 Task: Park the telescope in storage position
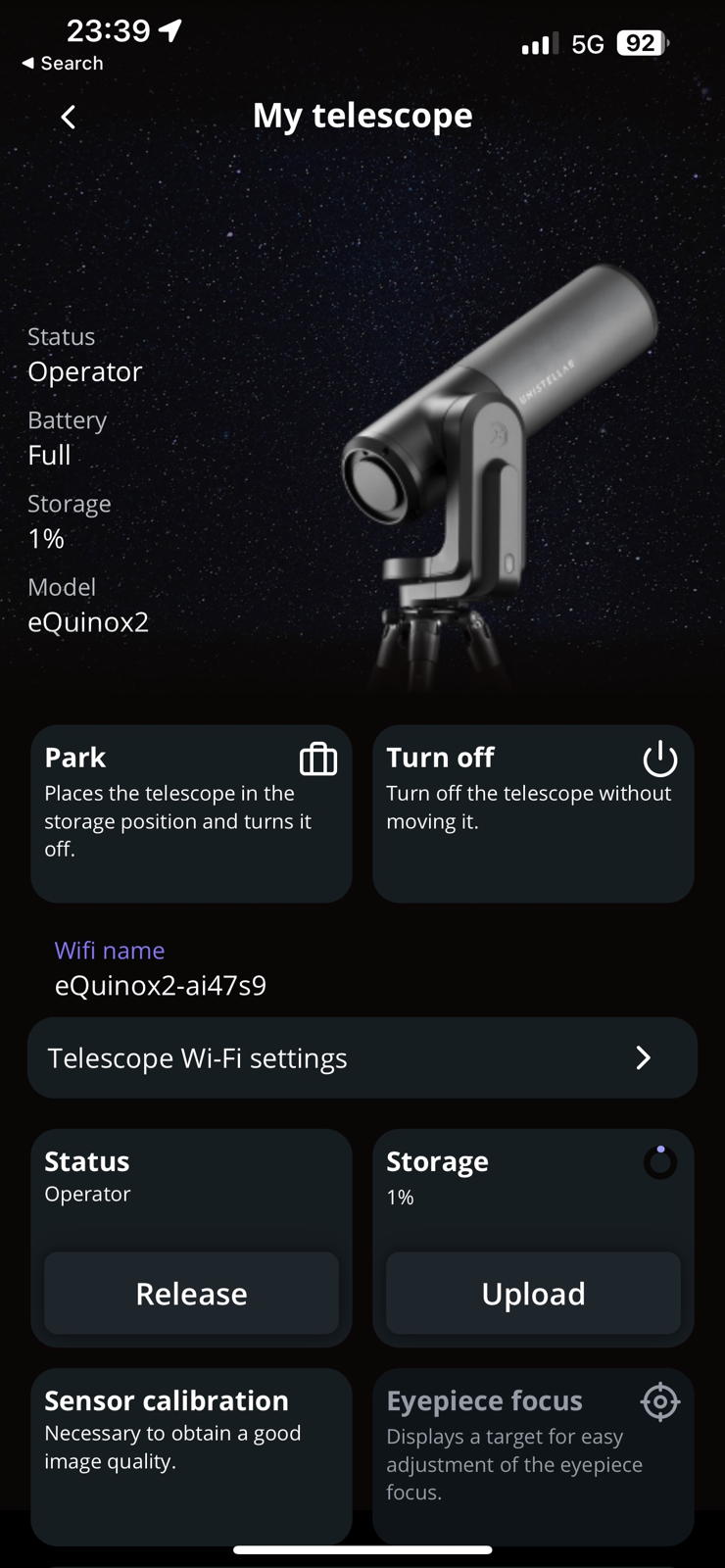pos(191,813)
